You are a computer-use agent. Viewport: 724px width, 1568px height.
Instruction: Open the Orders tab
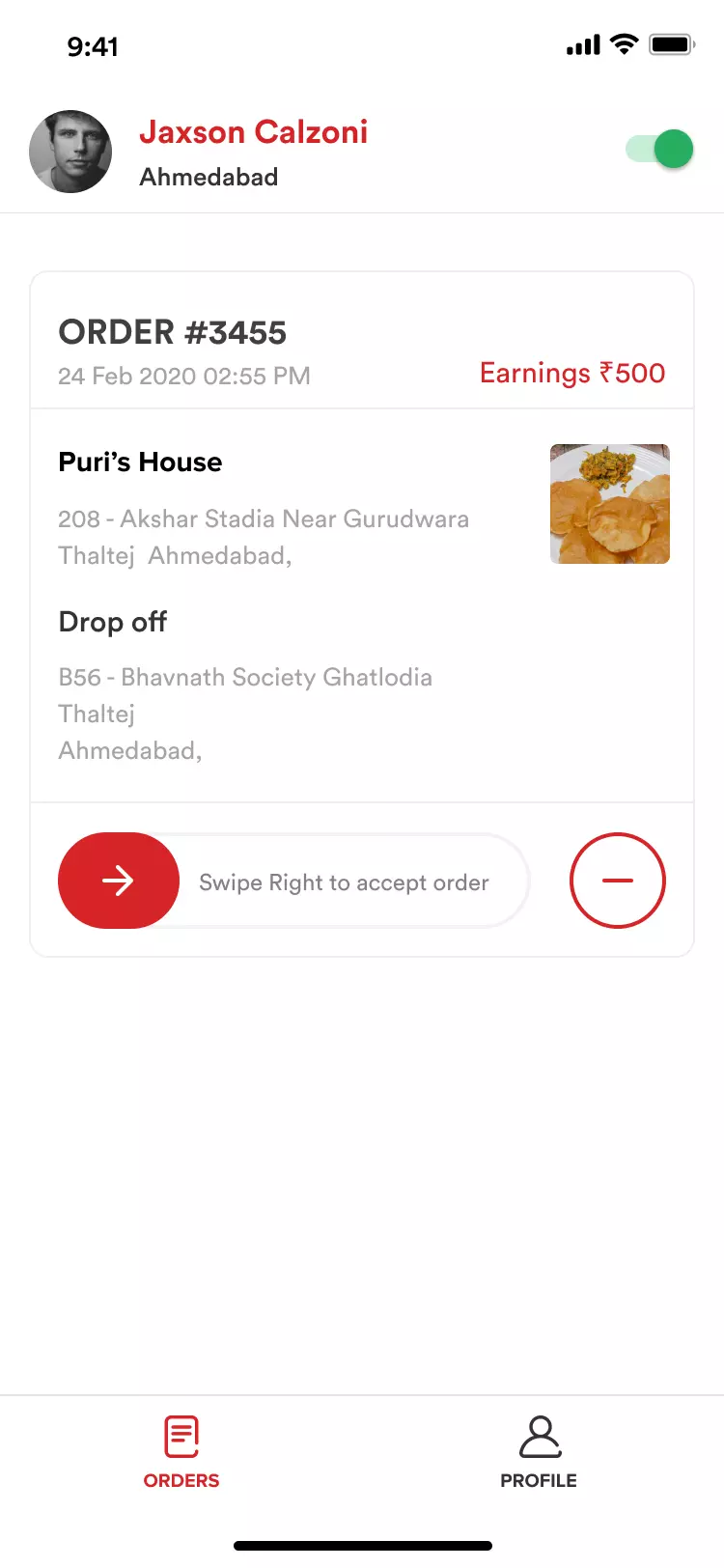181,1452
